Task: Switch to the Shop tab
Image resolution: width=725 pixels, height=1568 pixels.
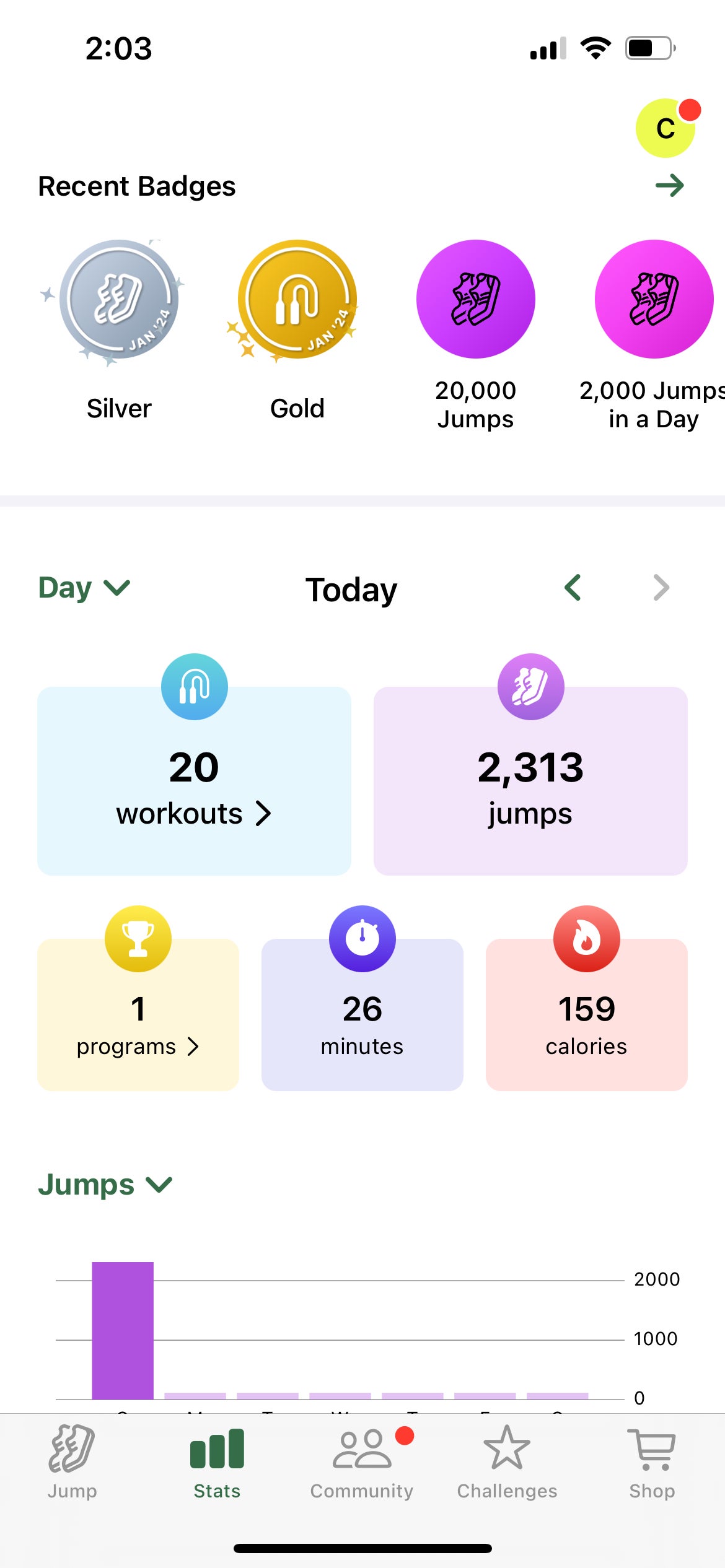Action: pos(651,1463)
